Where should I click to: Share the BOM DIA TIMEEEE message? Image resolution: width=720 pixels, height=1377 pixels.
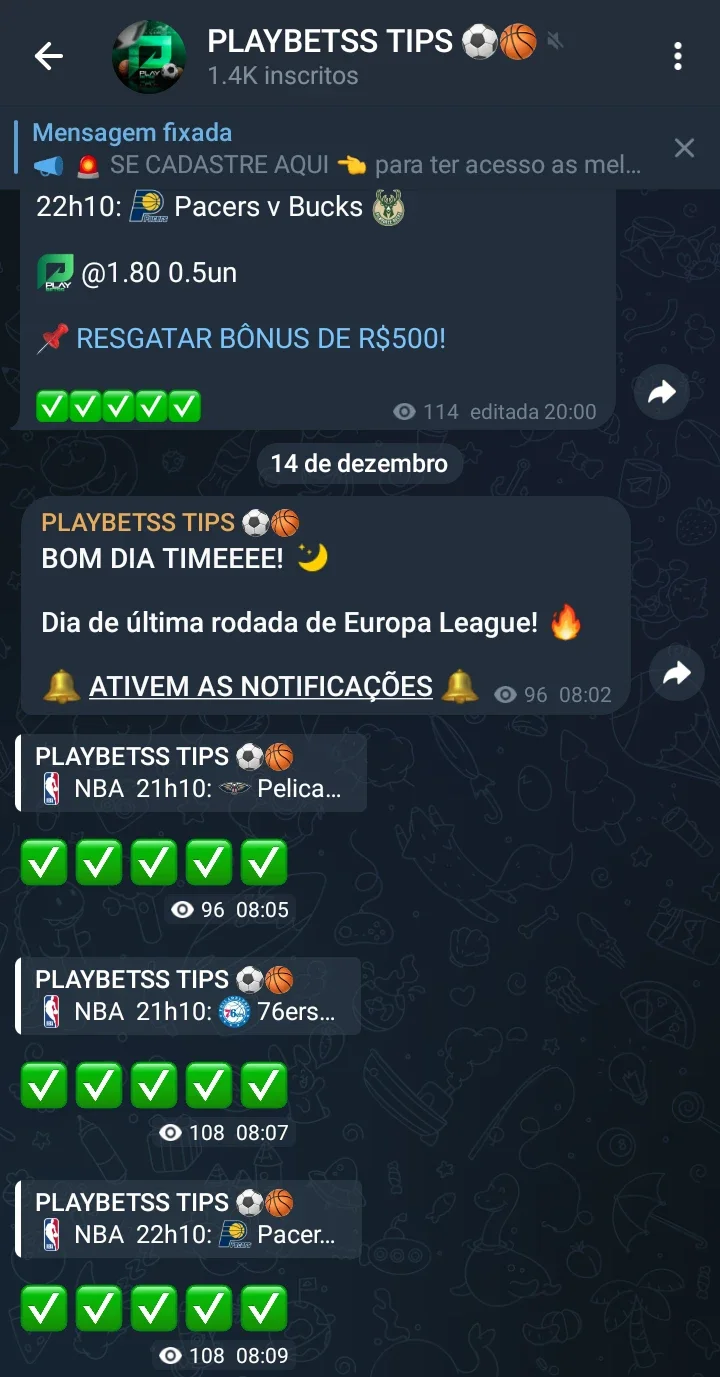click(677, 674)
